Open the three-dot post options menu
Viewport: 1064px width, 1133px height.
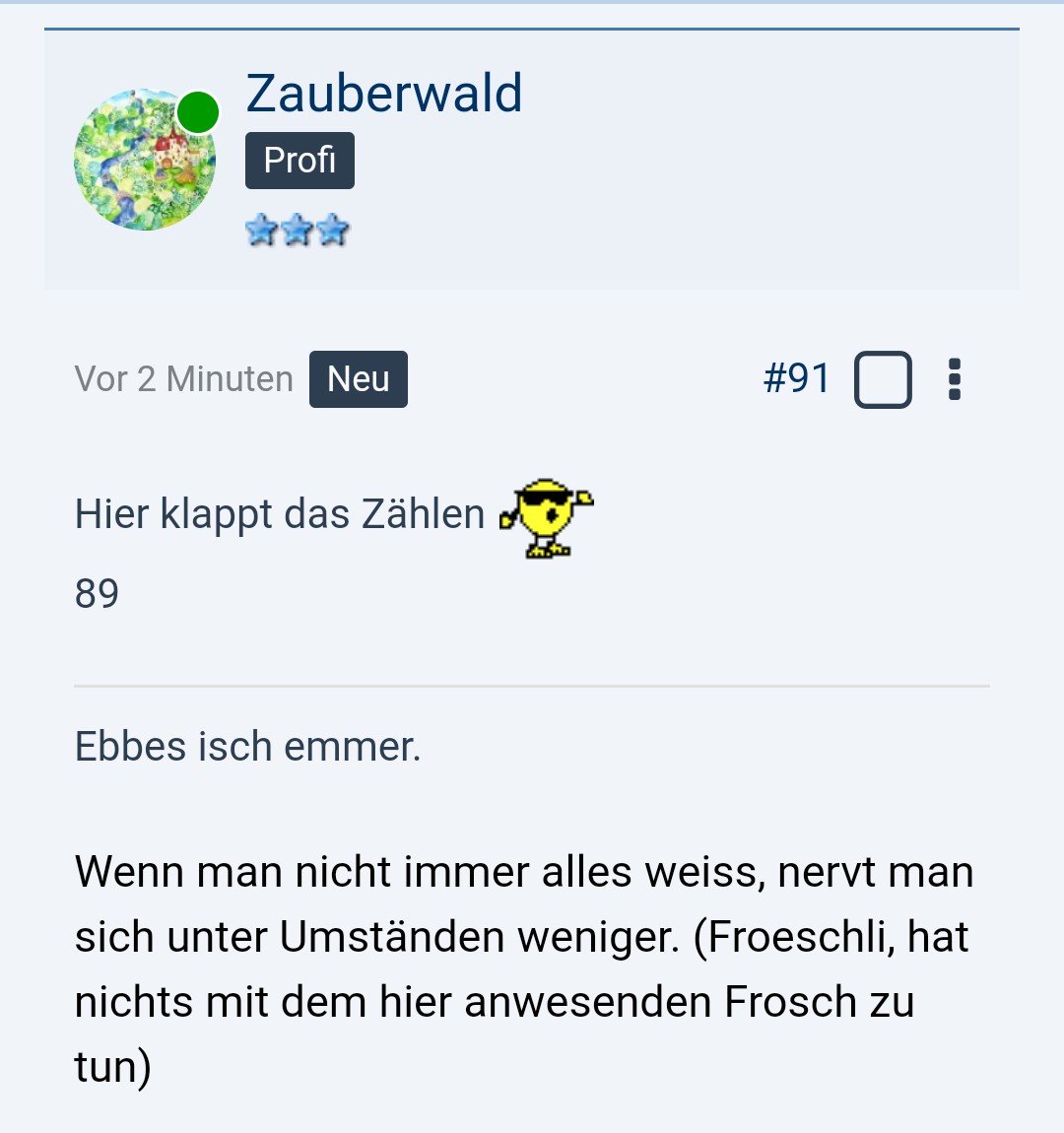[x=954, y=379]
